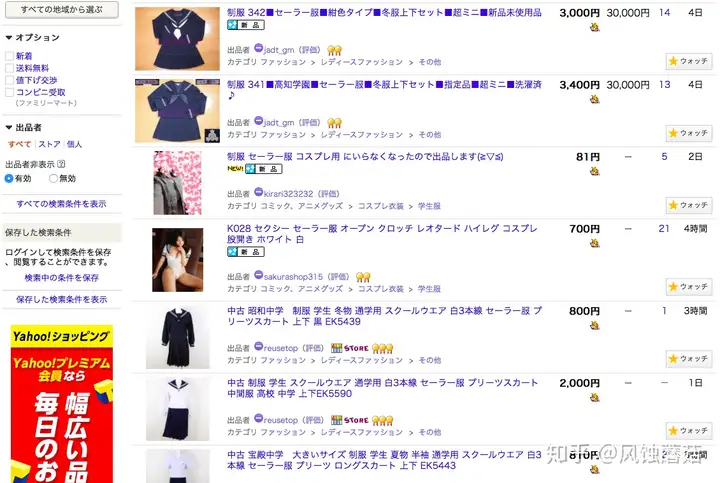Screen dimensions: 720x483
Task: Check the 新着 option checkbox
Action: (9, 56)
